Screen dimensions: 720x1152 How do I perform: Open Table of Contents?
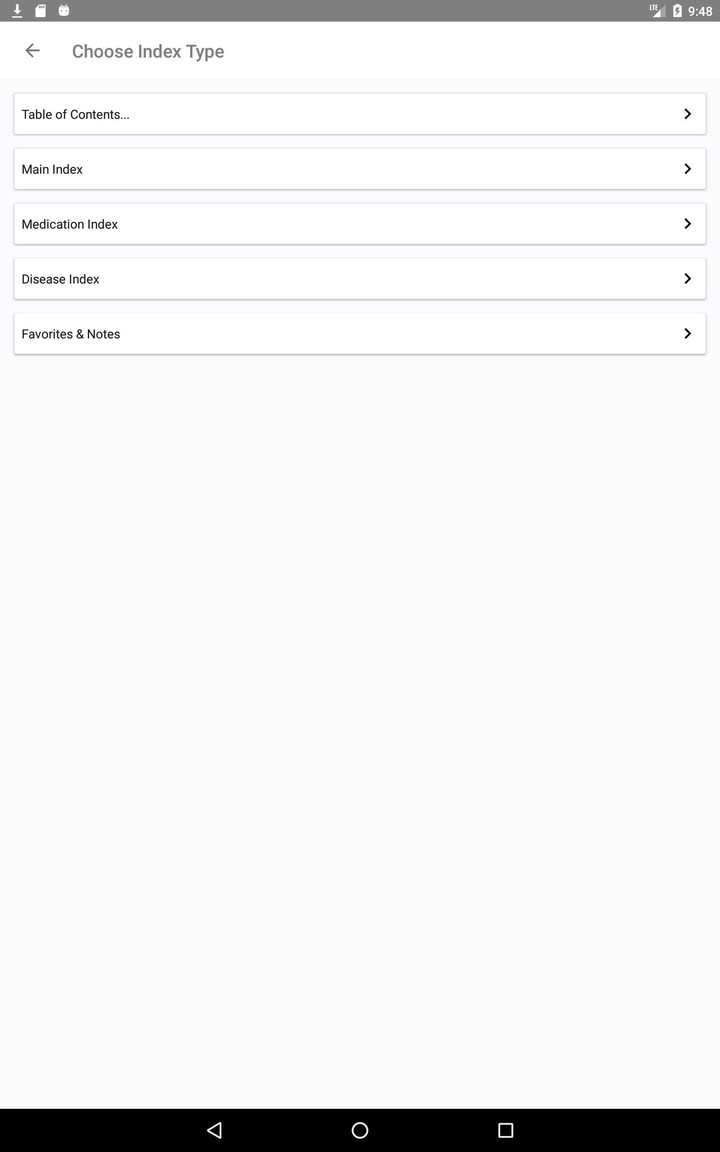click(360, 114)
